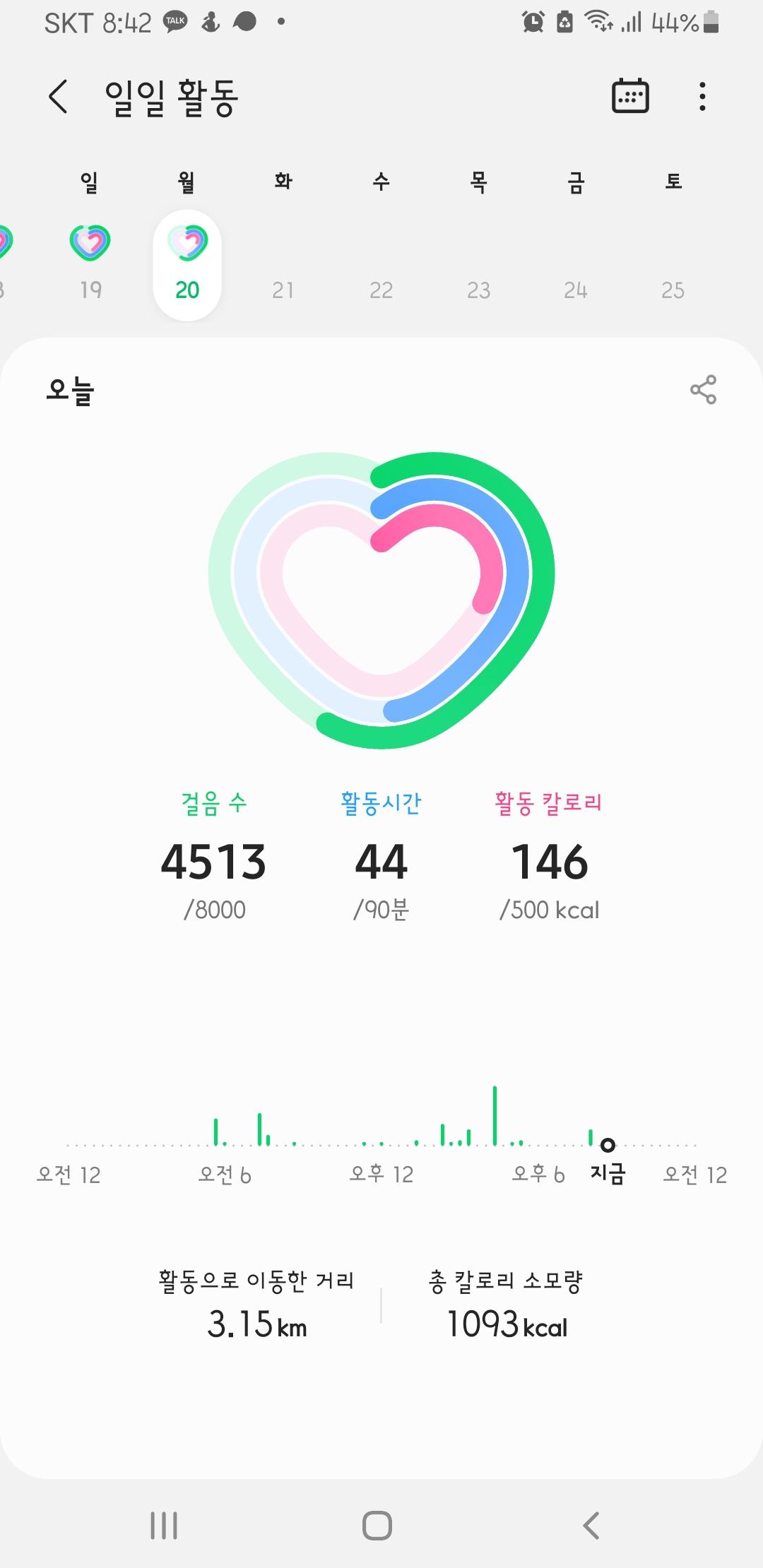Go back from Daily Activity screen
This screenshot has width=763, height=1568.
pyautogui.click(x=59, y=97)
